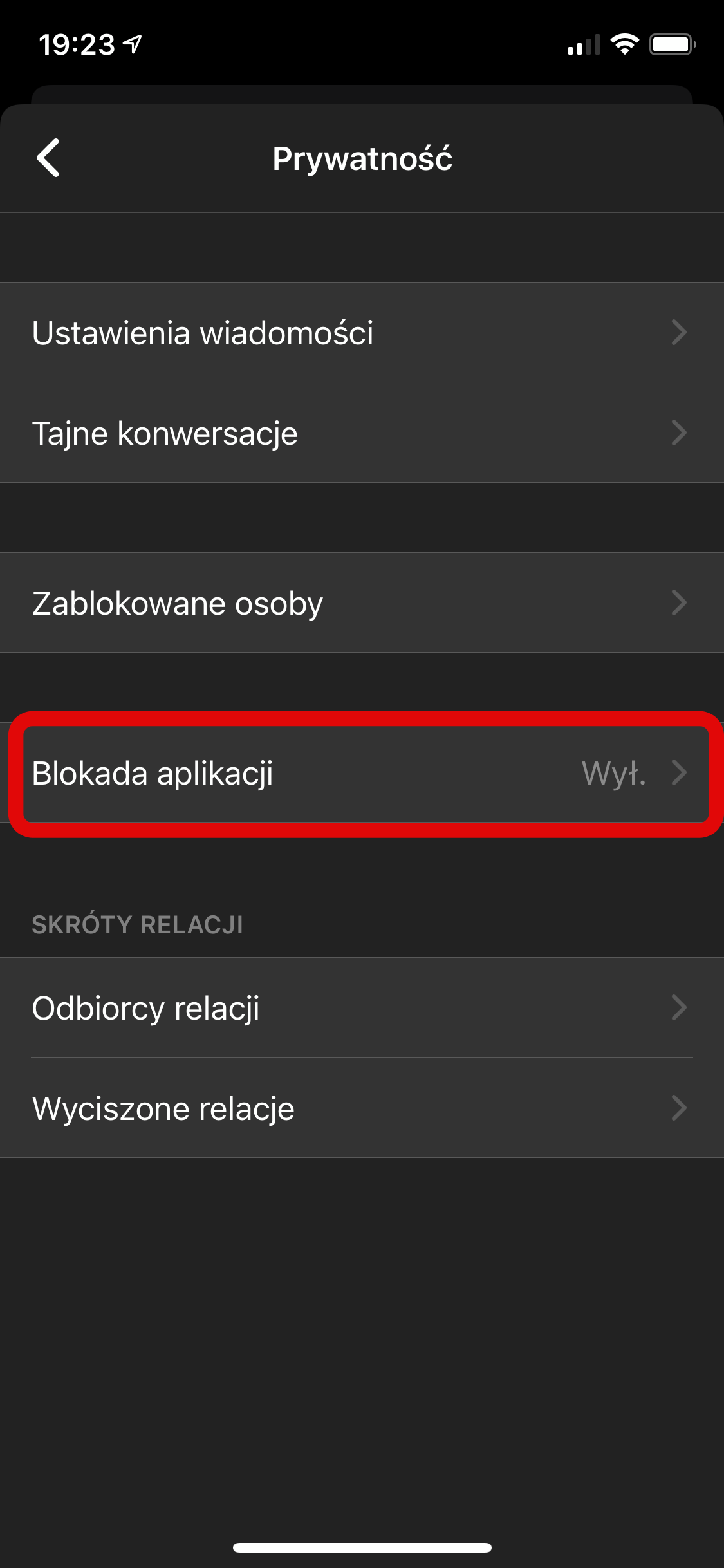Screen dimensions: 724x1568
Task: View Zablokowane osoby list
Action: click(x=360, y=603)
